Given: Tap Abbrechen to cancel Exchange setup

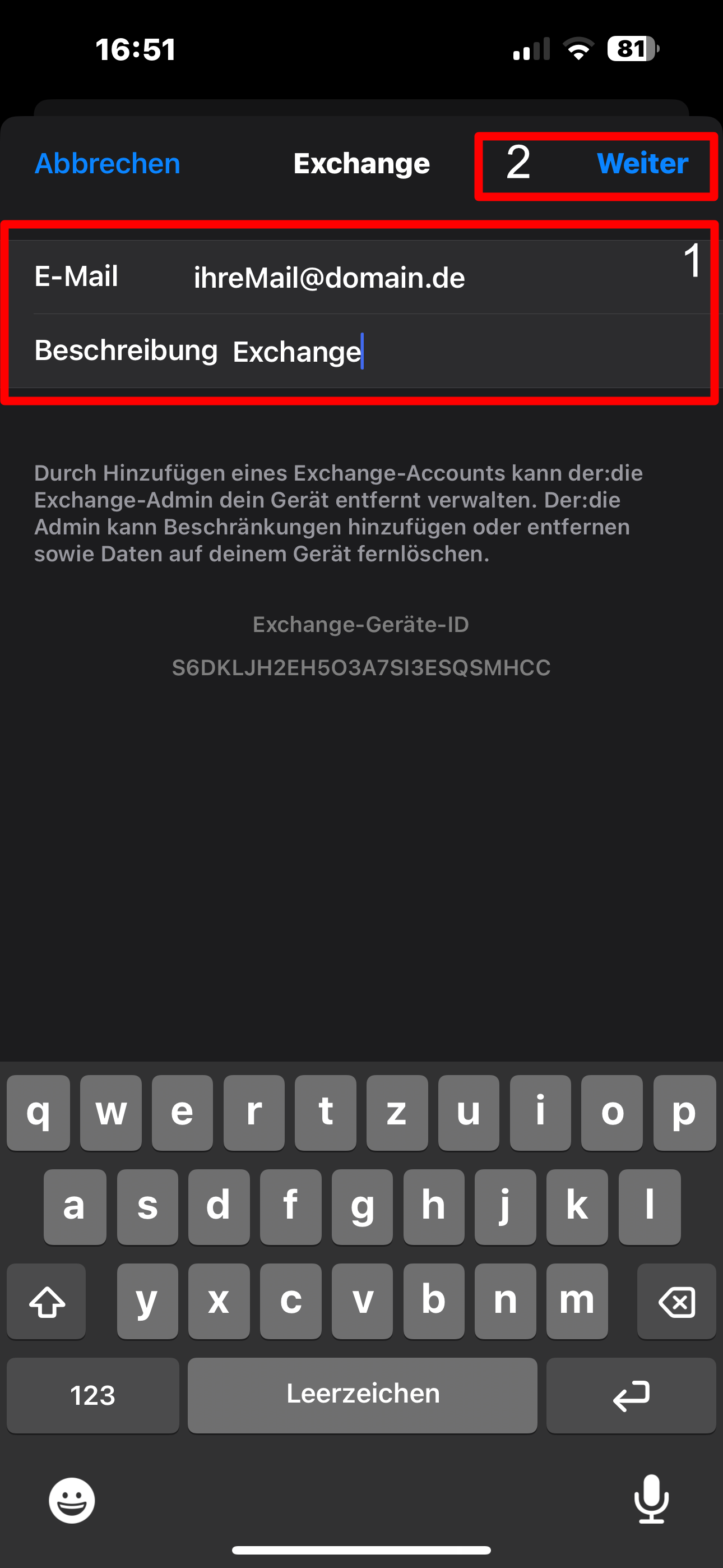Looking at the screenshot, I should coord(107,163).
